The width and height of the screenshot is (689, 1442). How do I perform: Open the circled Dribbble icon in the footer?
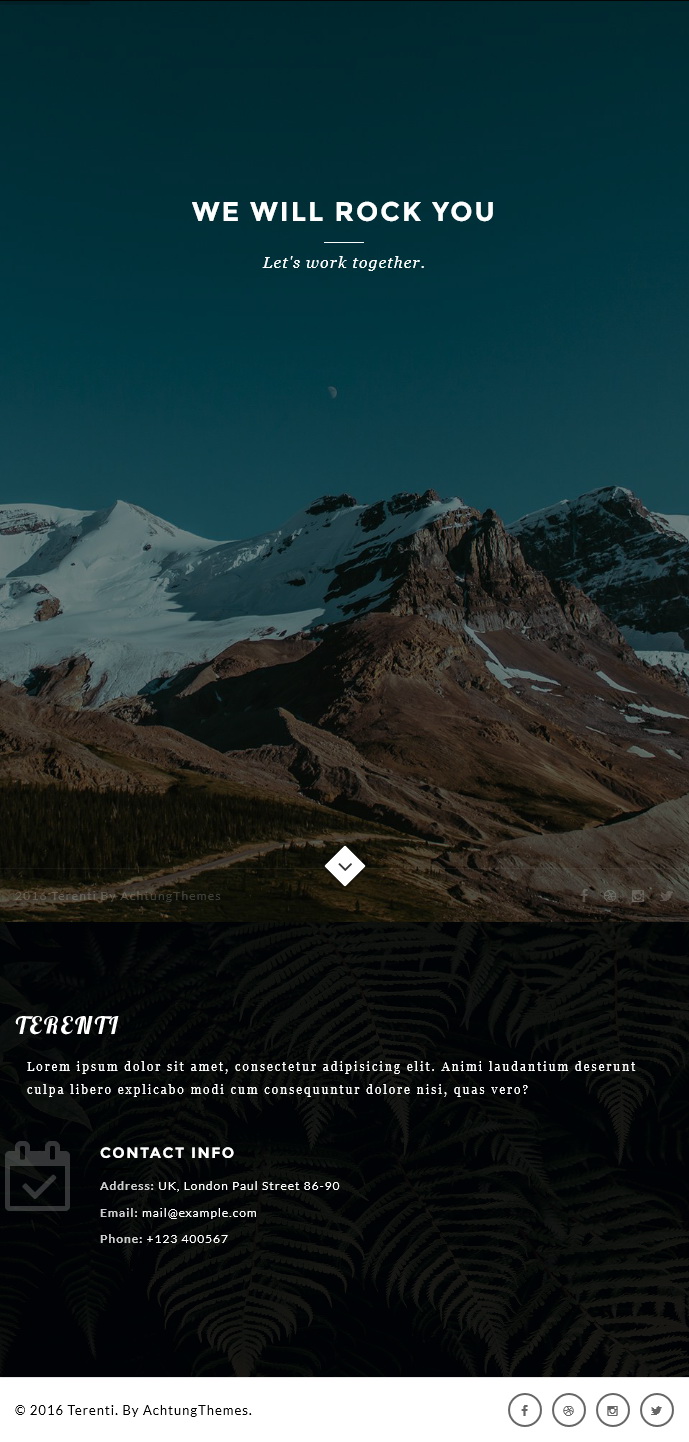569,1410
